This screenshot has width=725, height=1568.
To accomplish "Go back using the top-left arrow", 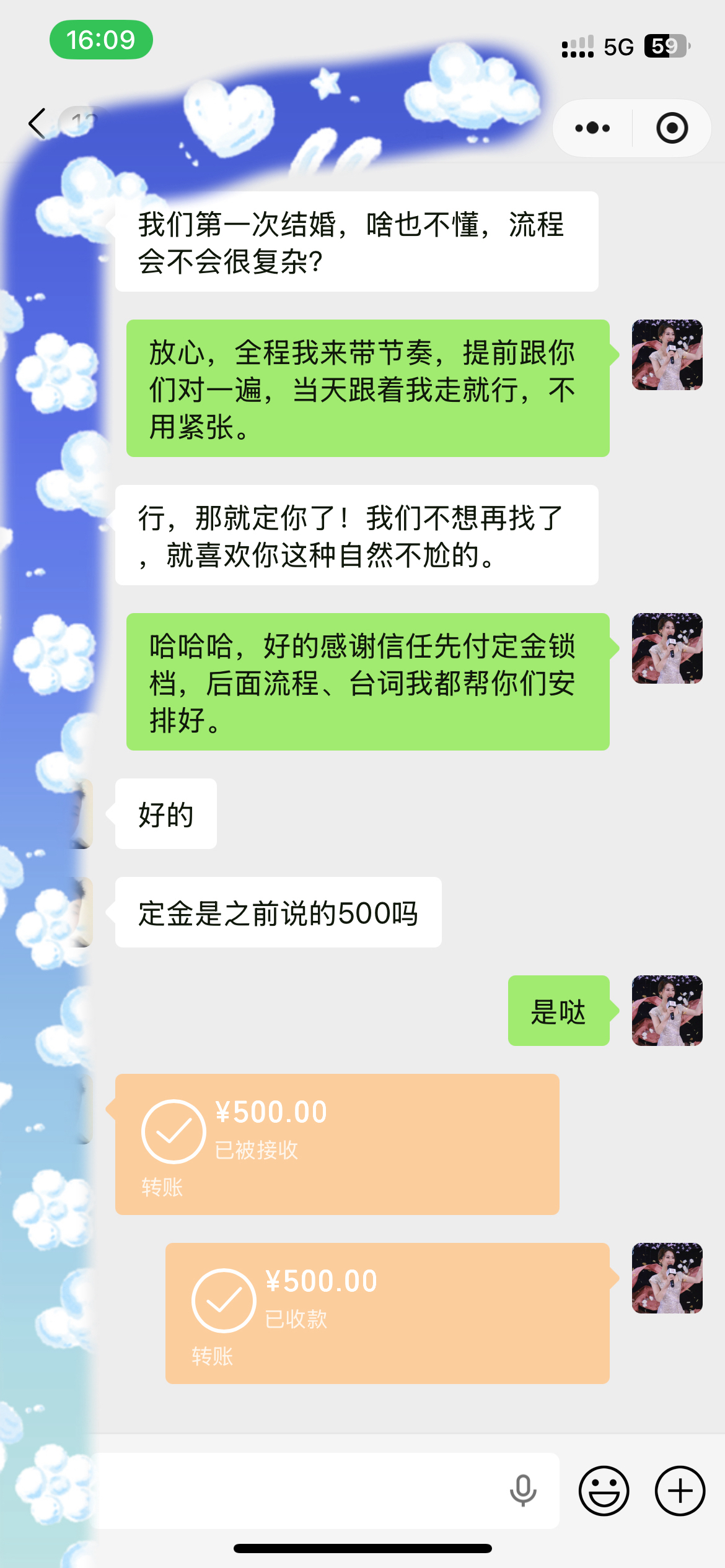I will pyautogui.click(x=37, y=123).
